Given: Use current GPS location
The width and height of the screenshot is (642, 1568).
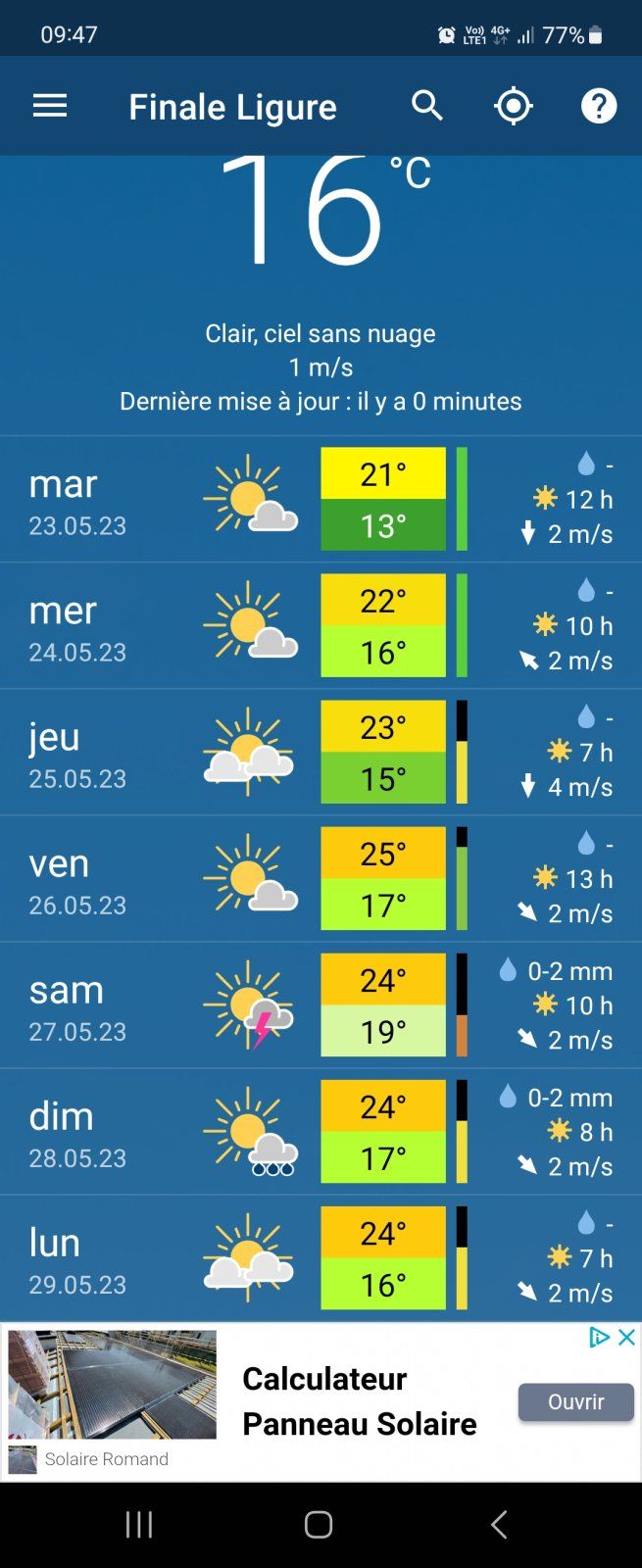Looking at the screenshot, I should coord(514,106).
